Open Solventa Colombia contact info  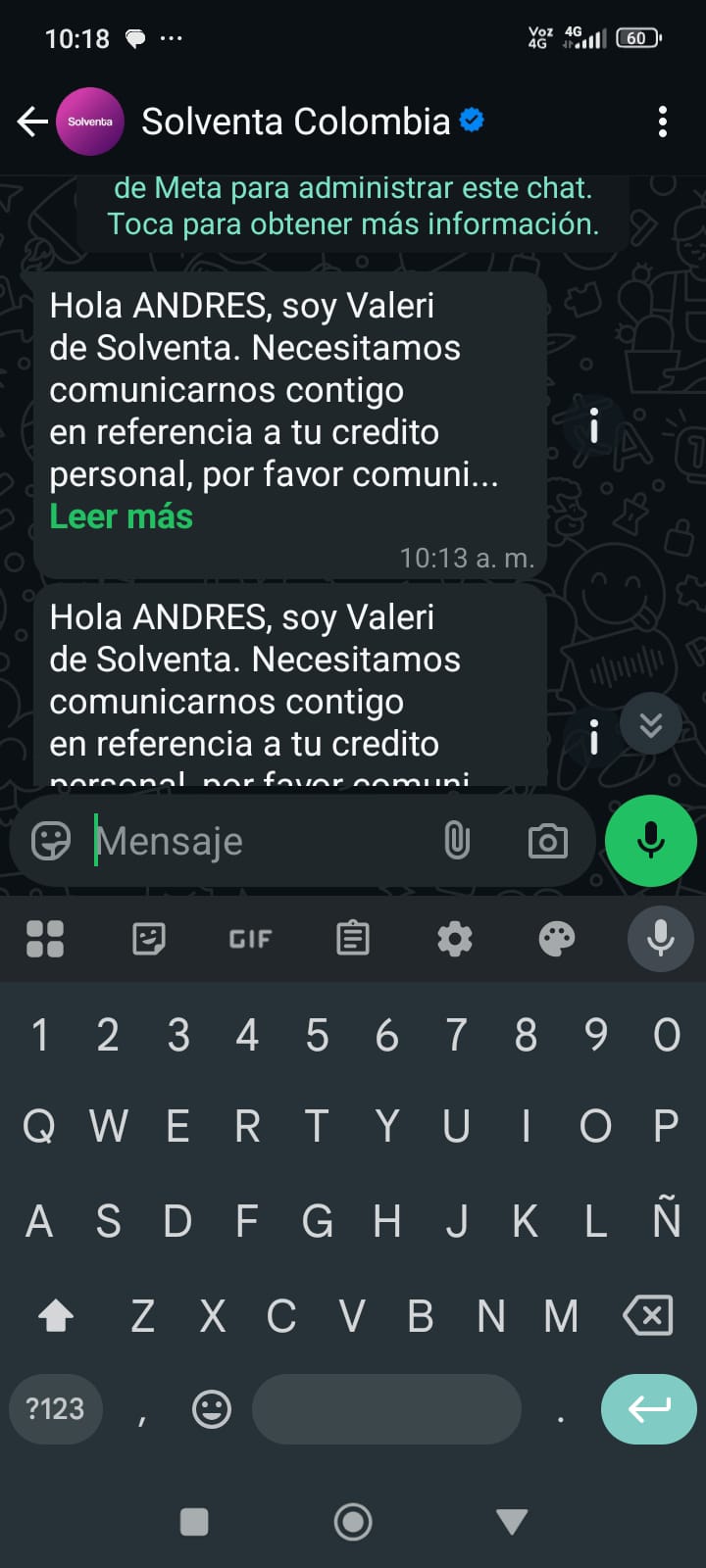pos(295,122)
